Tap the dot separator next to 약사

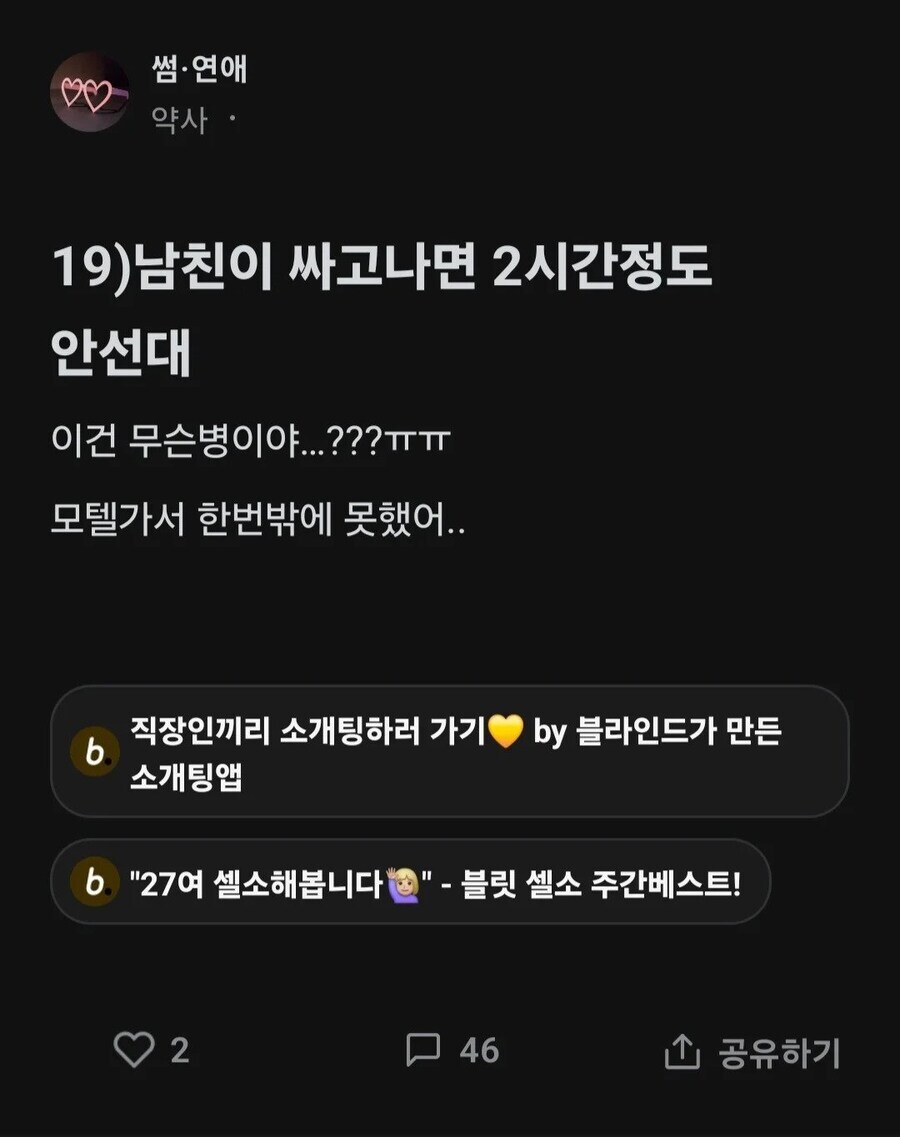coord(232,118)
